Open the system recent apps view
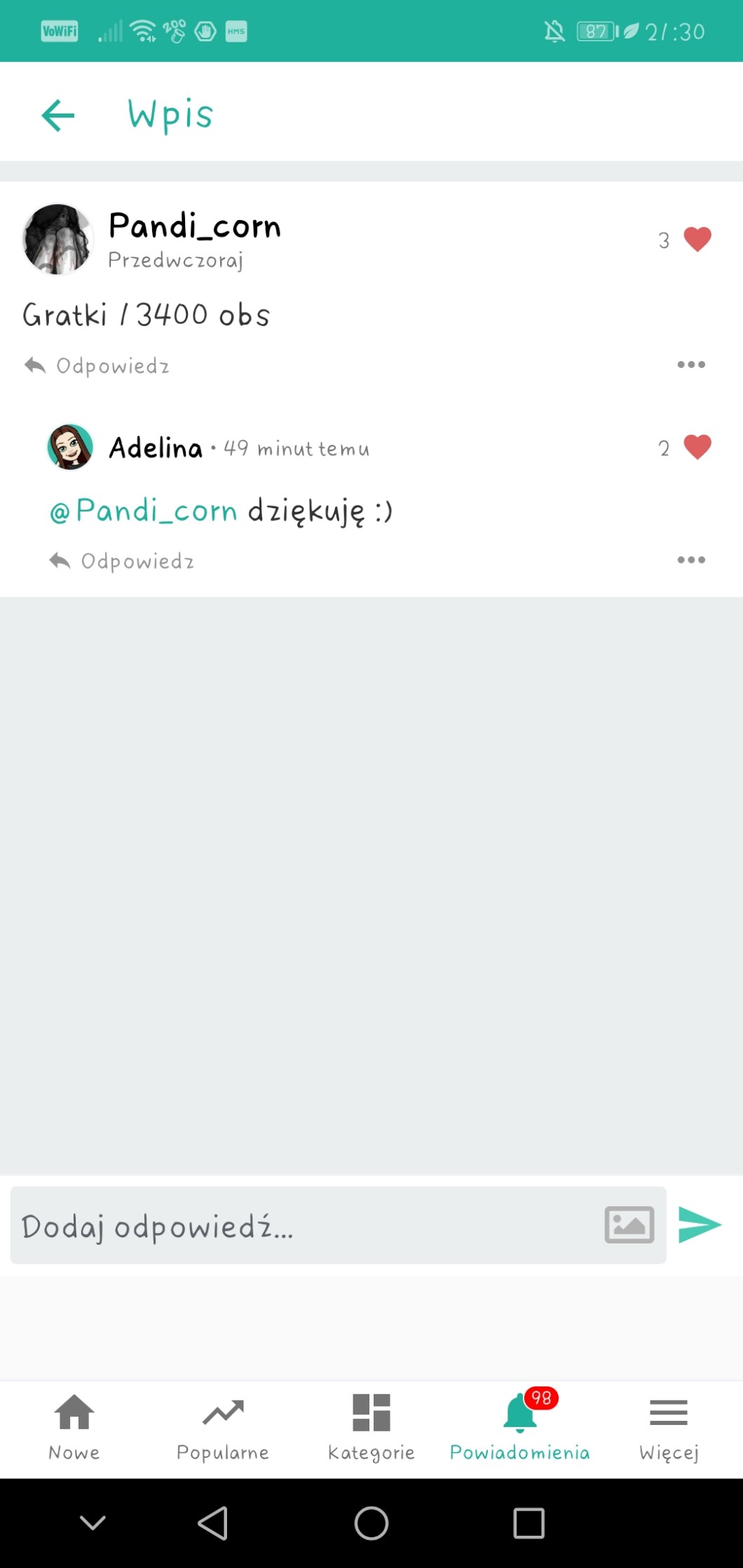 click(x=529, y=1523)
